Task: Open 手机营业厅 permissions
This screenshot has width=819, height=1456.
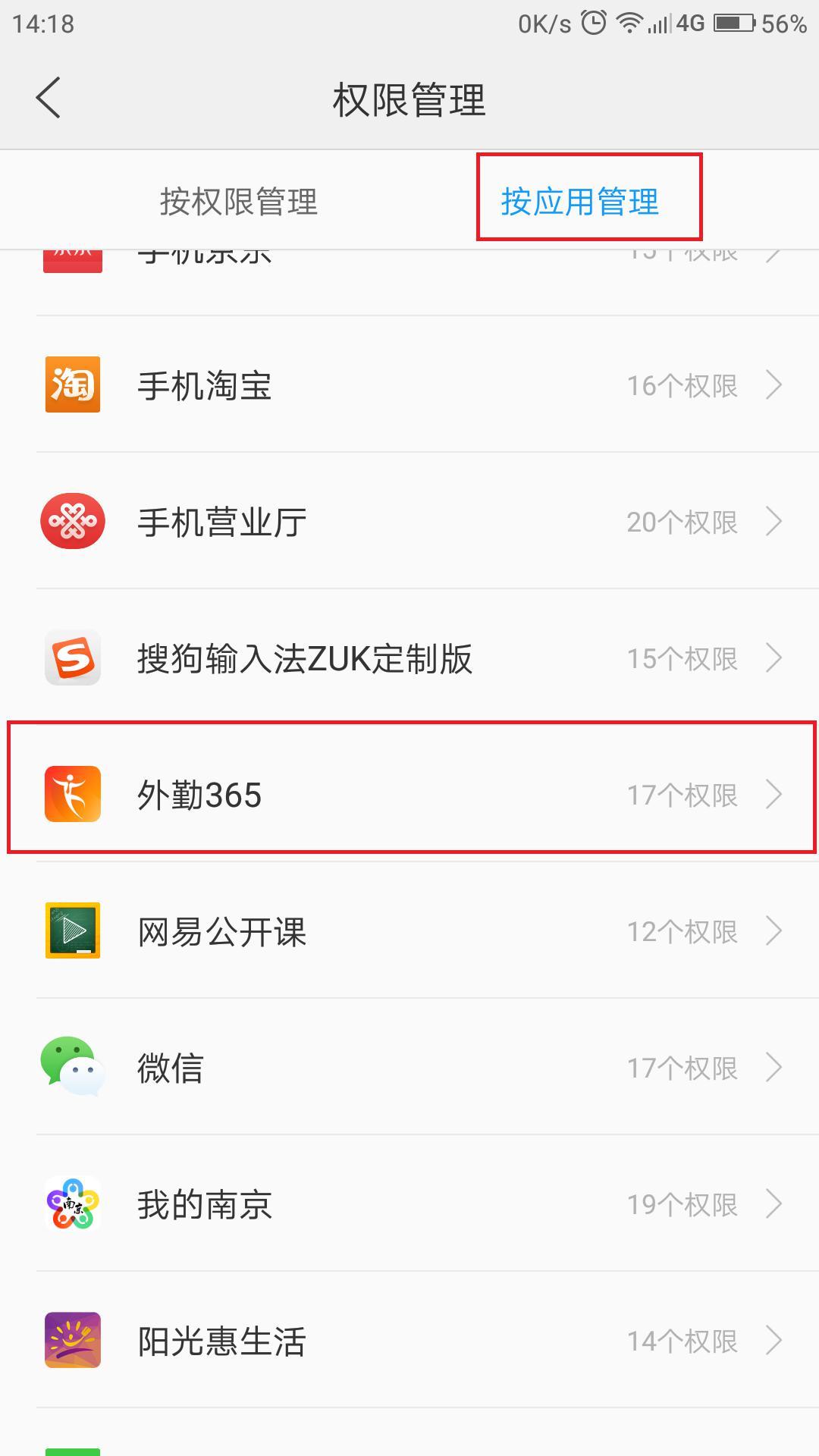Action: 409,522
